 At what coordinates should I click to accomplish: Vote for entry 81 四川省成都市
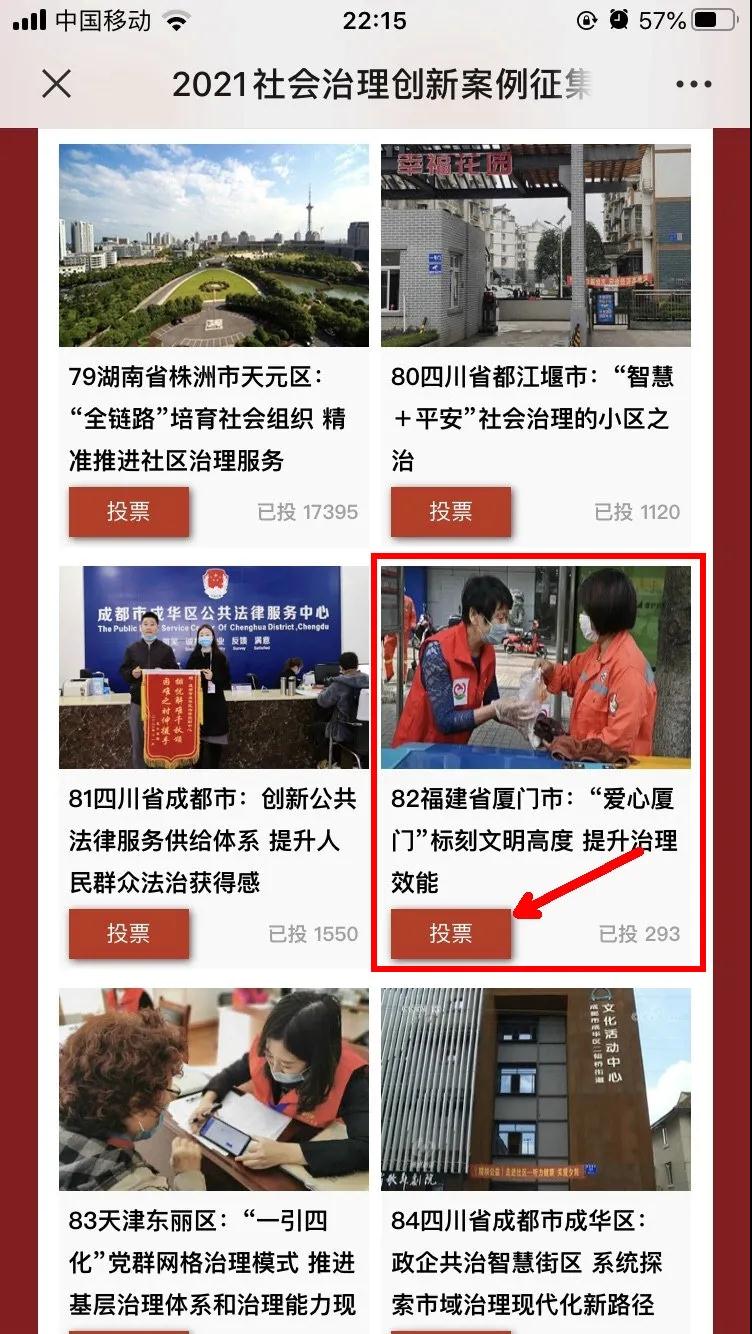pyautogui.click(x=129, y=934)
